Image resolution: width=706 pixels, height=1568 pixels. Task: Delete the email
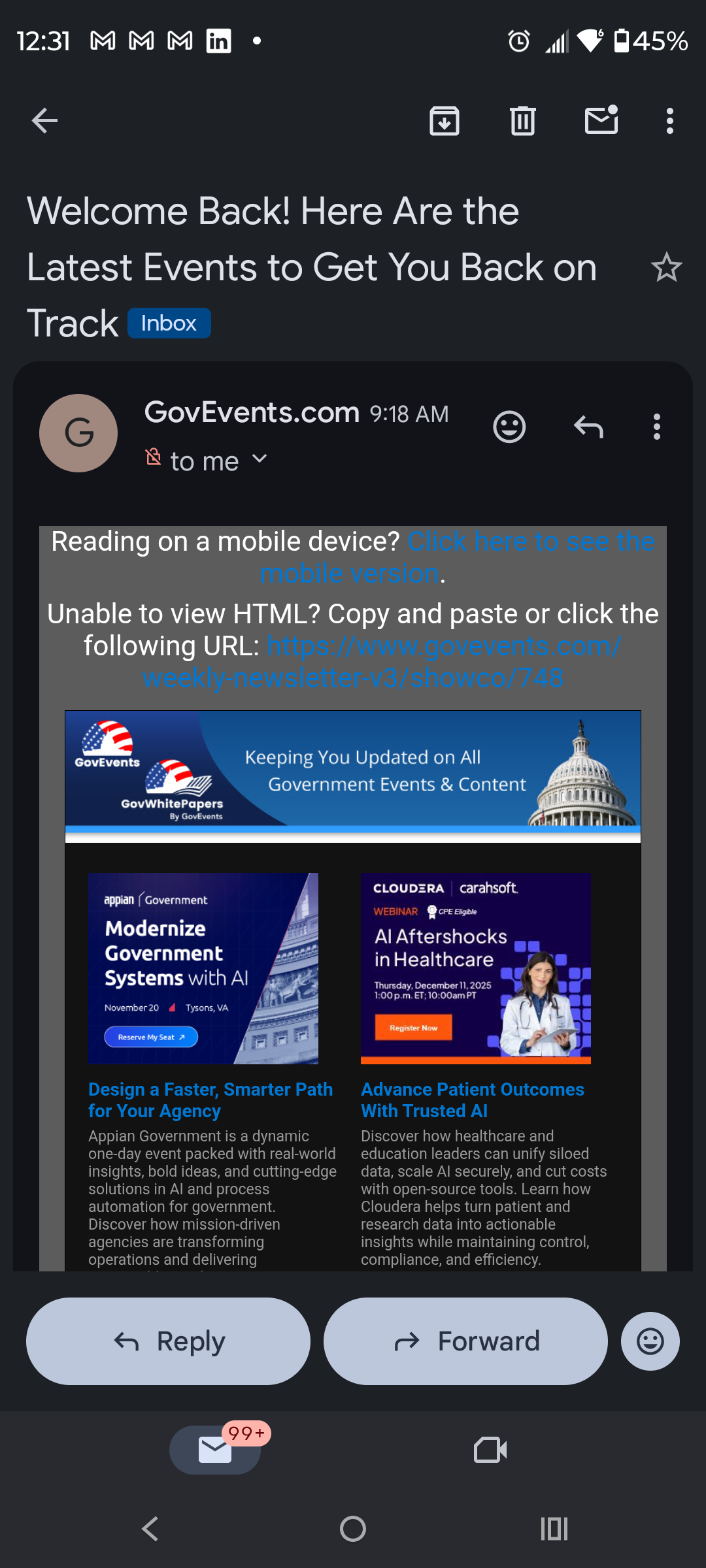pos(521,120)
